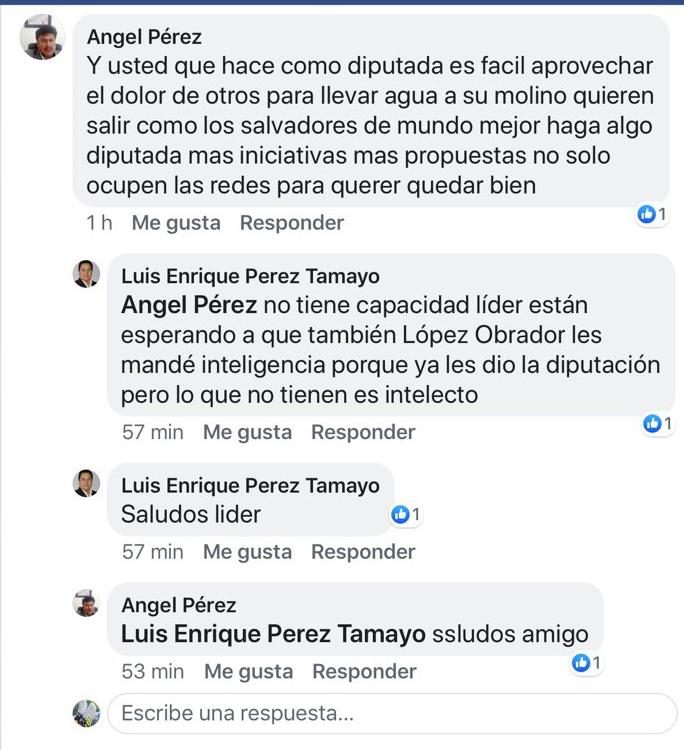Viewport: 684px width, 750px height.
Task: Like the 'Saludos lider' comment
Action: (247, 552)
